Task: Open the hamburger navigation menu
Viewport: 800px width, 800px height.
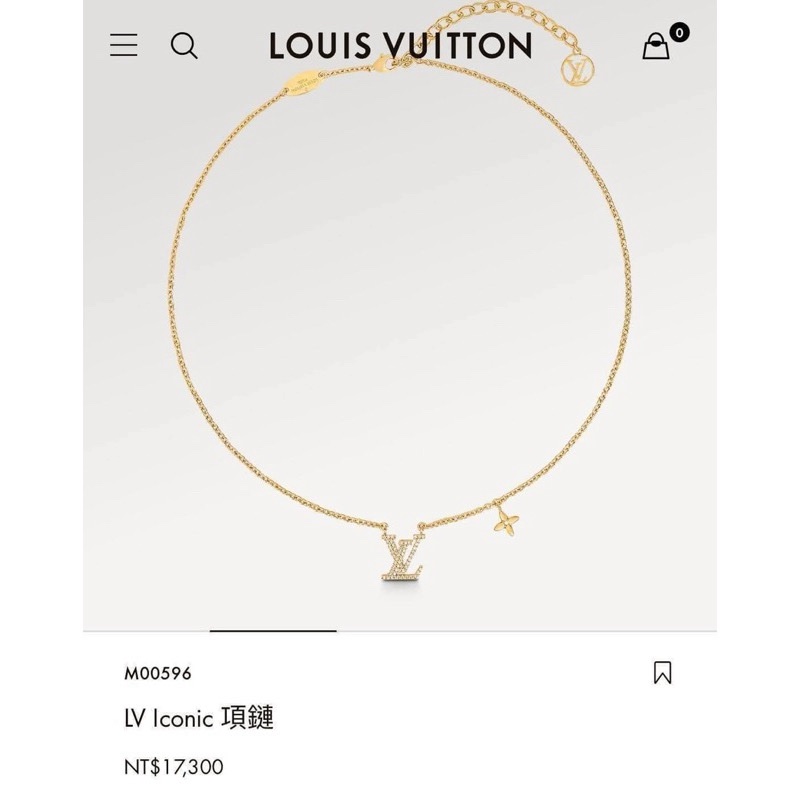Action: (124, 45)
